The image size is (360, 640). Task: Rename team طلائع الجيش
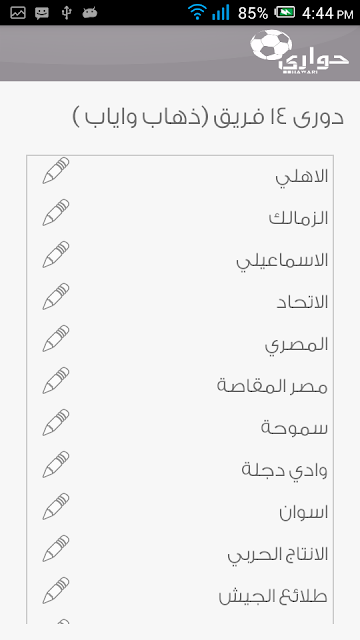[x=56, y=591]
